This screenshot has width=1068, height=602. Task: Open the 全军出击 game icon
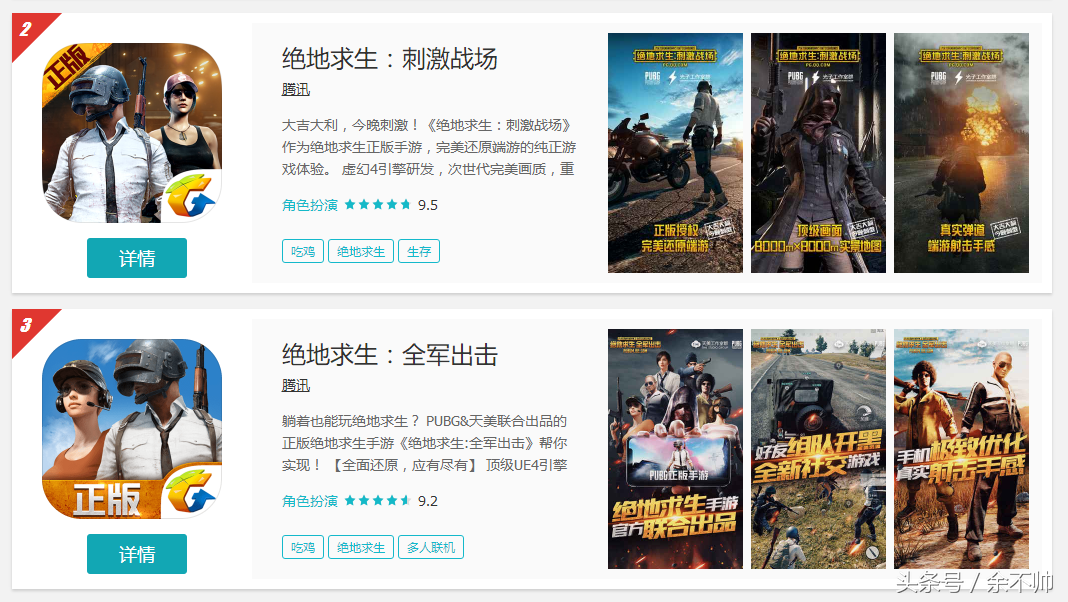point(132,428)
